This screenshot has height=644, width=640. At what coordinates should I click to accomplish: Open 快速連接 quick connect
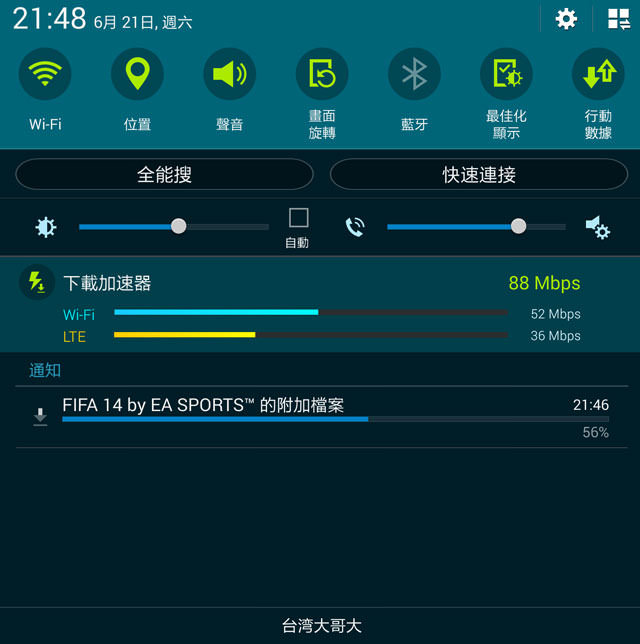click(479, 174)
